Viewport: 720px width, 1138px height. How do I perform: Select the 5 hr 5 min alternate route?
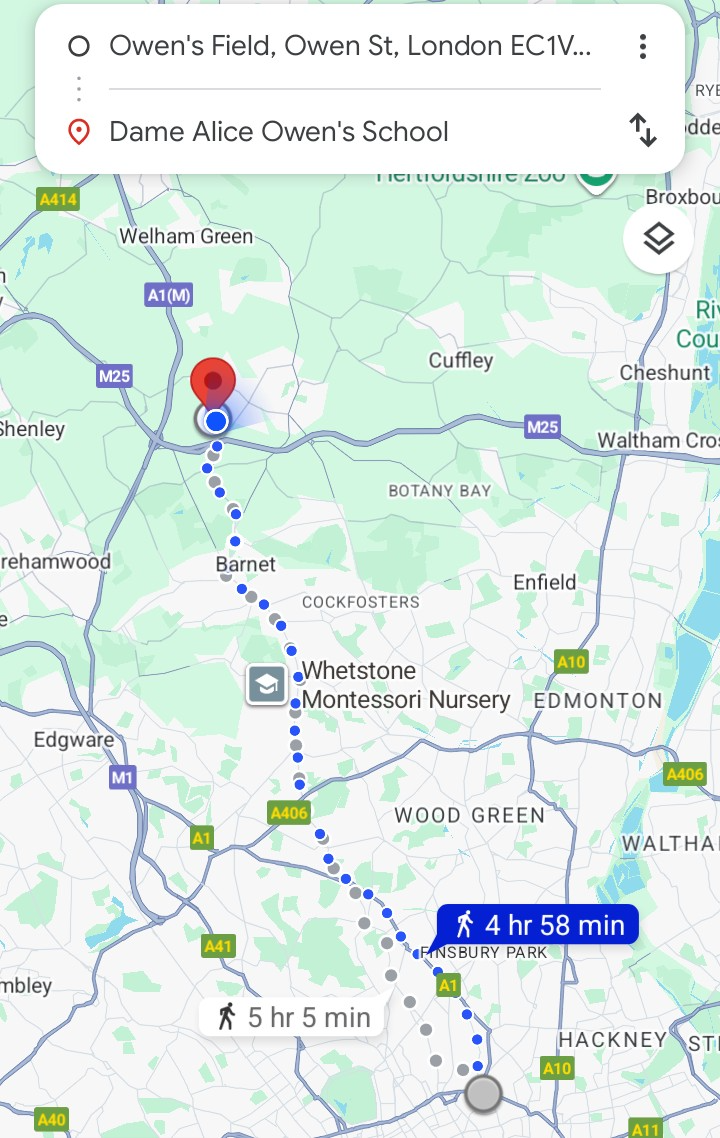click(x=297, y=1018)
